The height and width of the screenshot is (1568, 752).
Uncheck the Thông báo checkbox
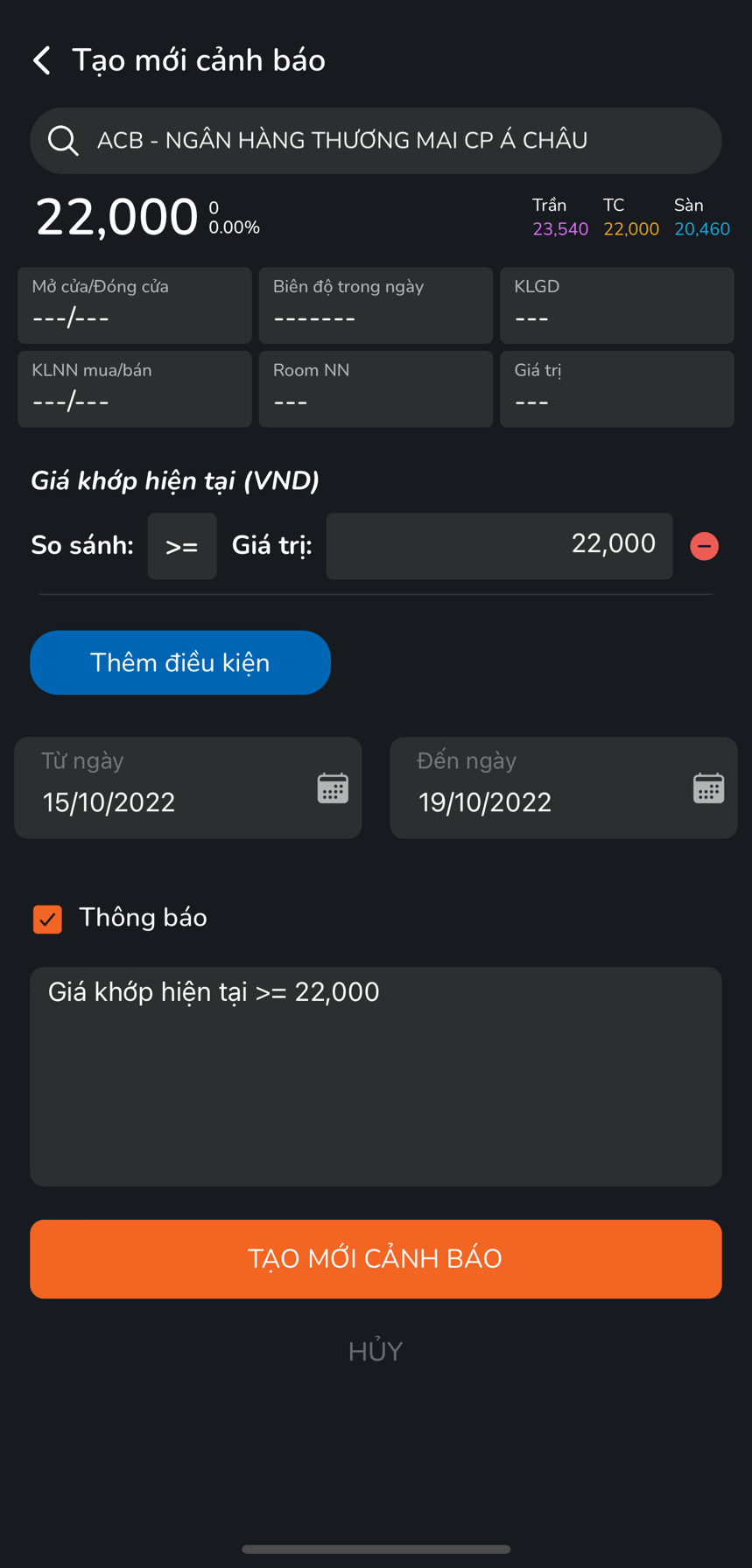(47, 919)
